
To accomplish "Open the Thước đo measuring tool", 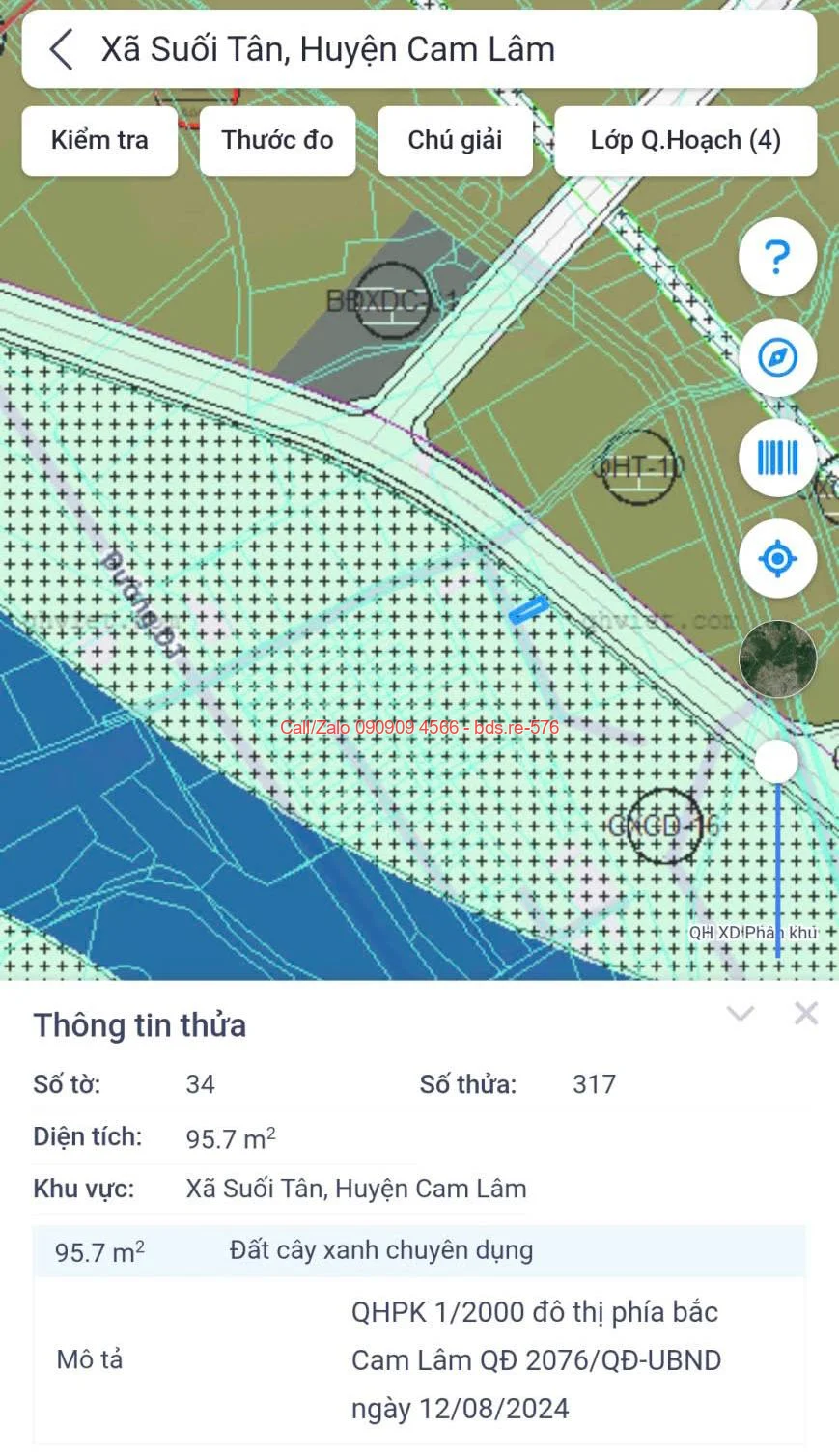I will coord(277,140).
